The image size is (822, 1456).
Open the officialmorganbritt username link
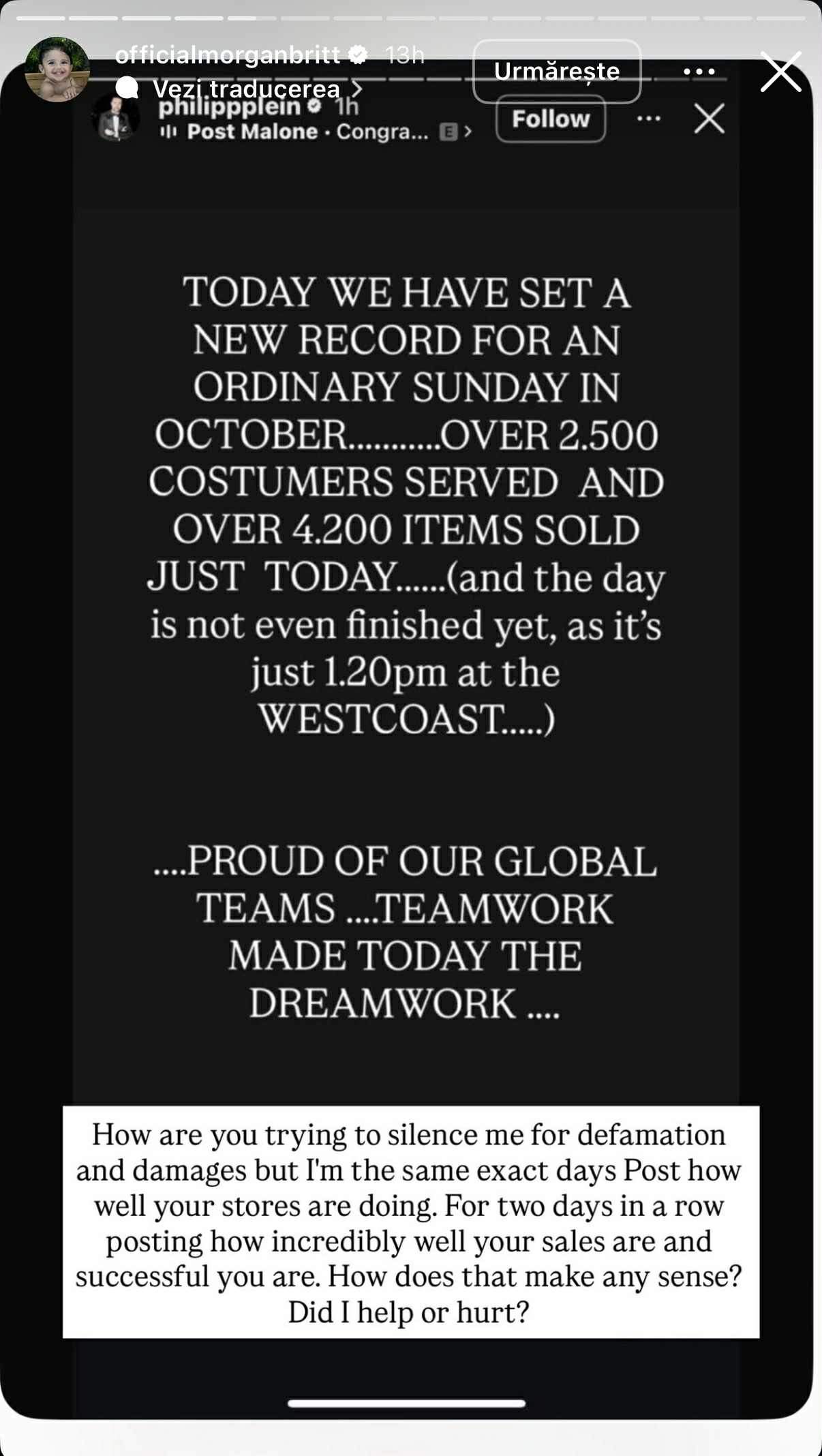(x=227, y=55)
